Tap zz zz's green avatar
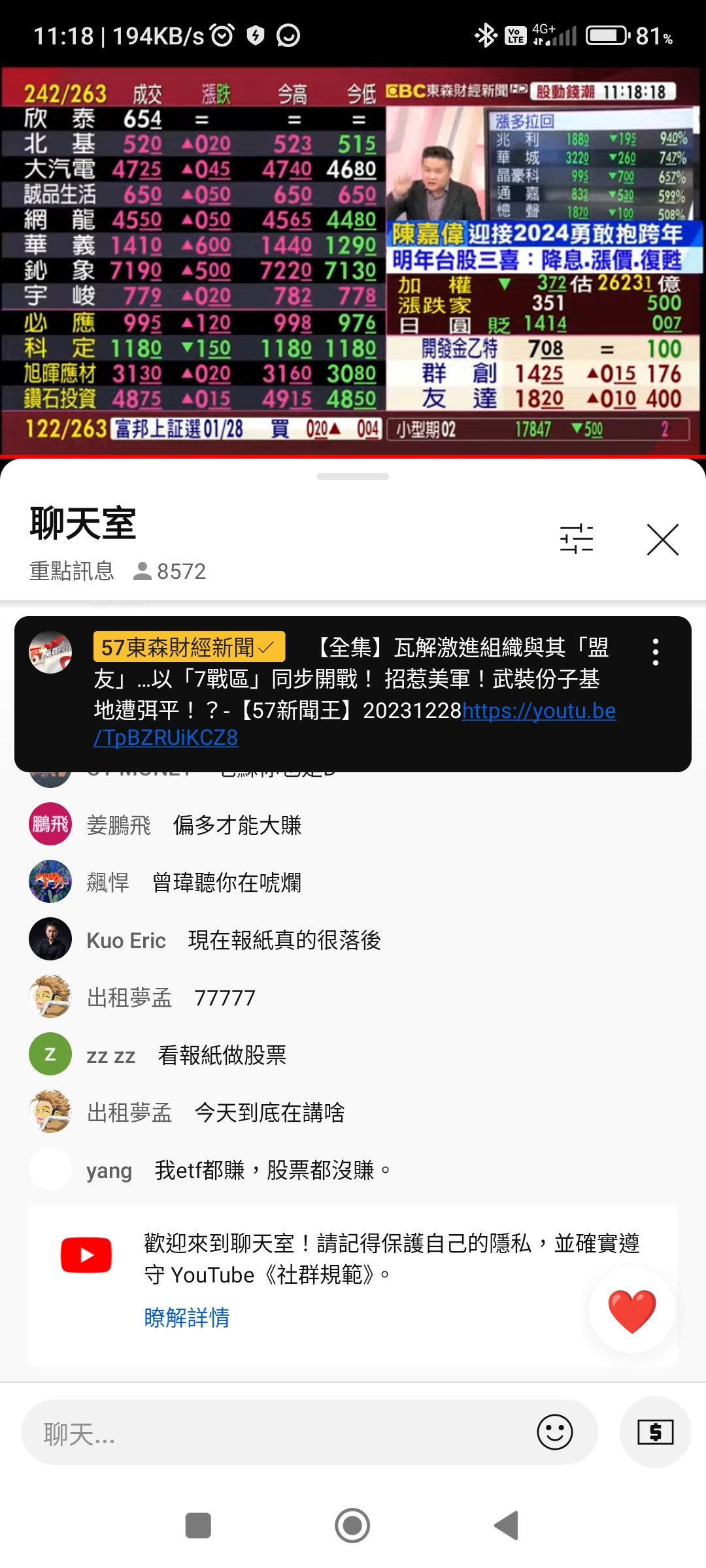The image size is (706, 1568). click(50, 1055)
